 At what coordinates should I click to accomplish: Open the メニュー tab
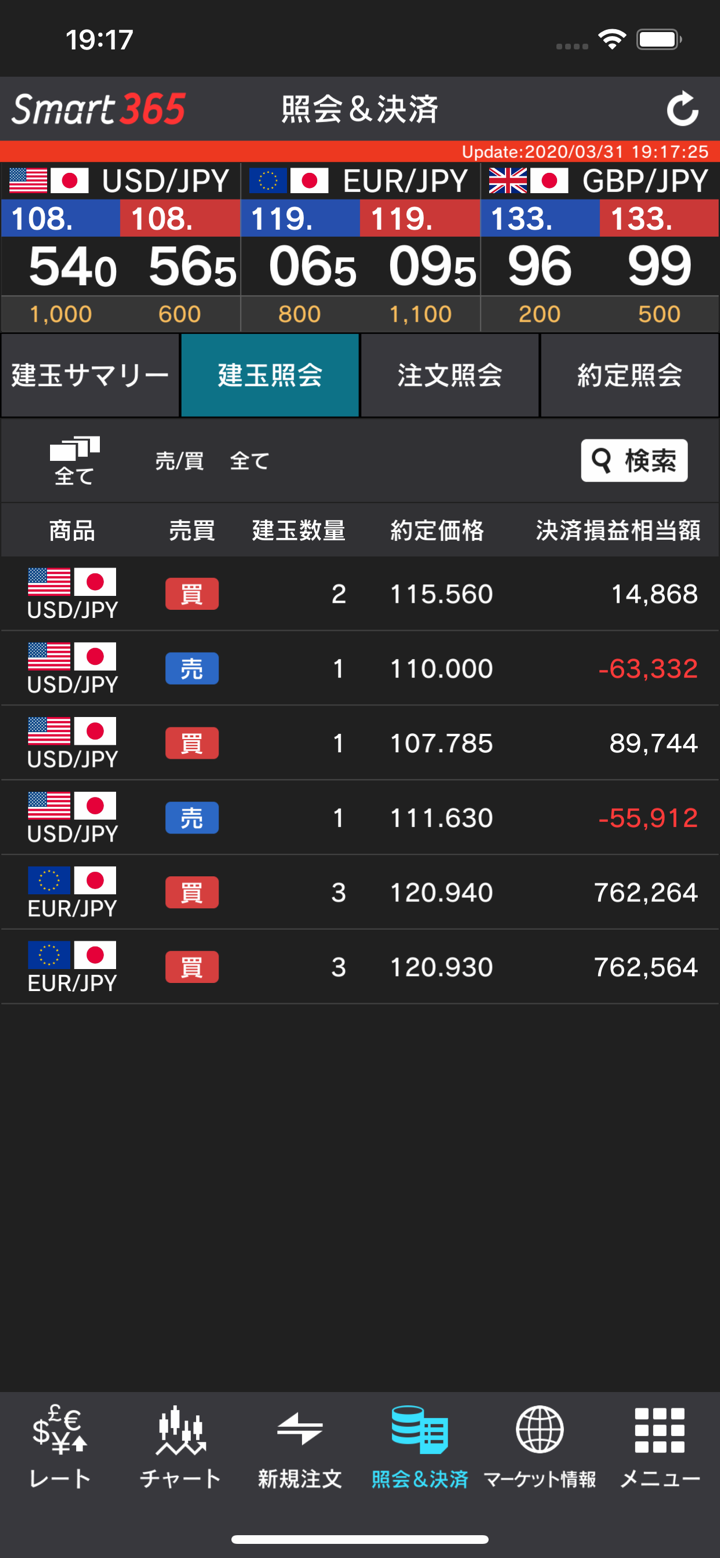coord(660,1446)
